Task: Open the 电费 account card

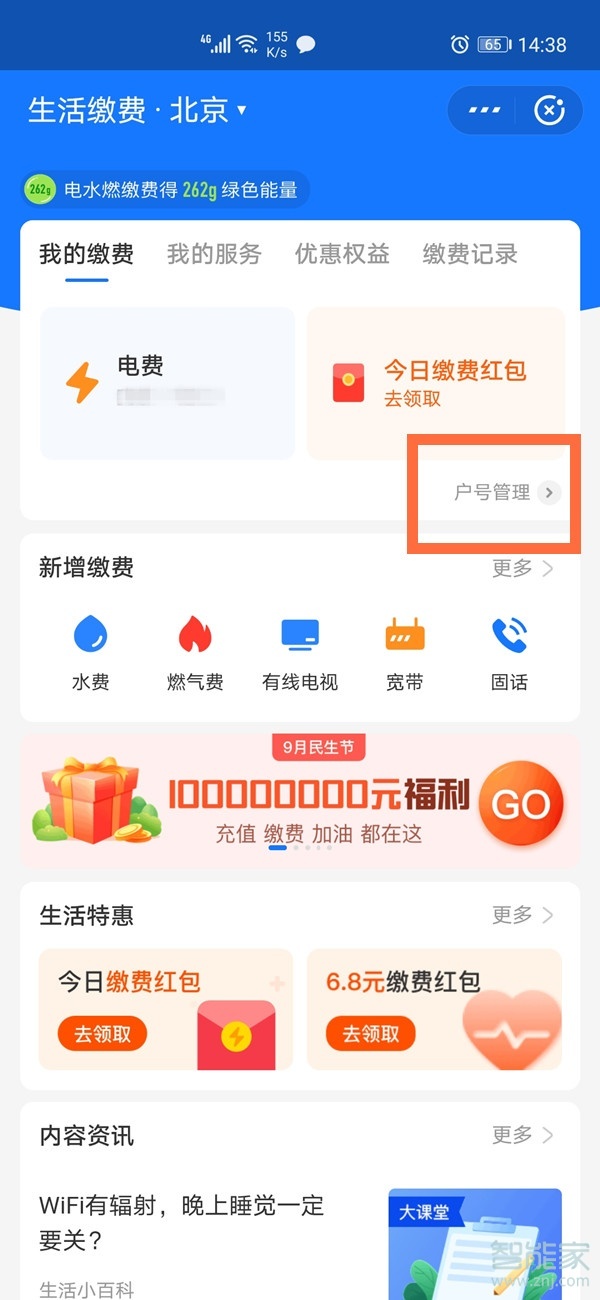Action: pos(167,383)
